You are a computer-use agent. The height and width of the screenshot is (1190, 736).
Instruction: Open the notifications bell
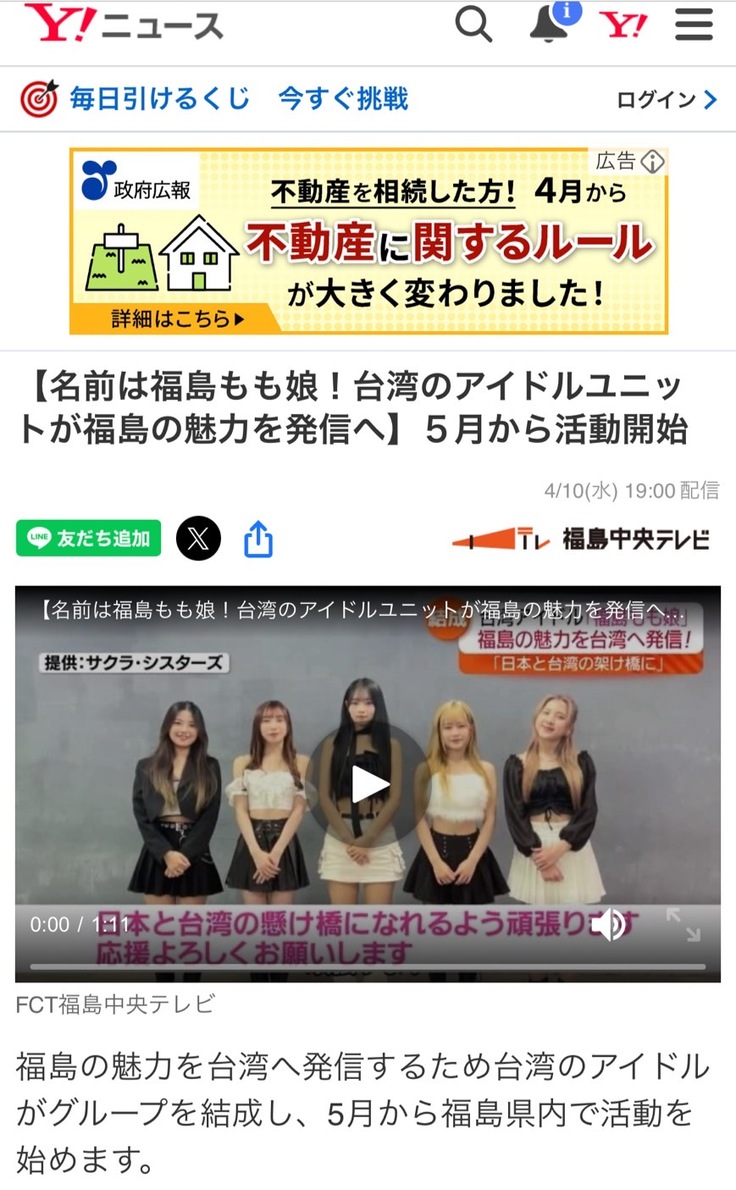[549, 24]
